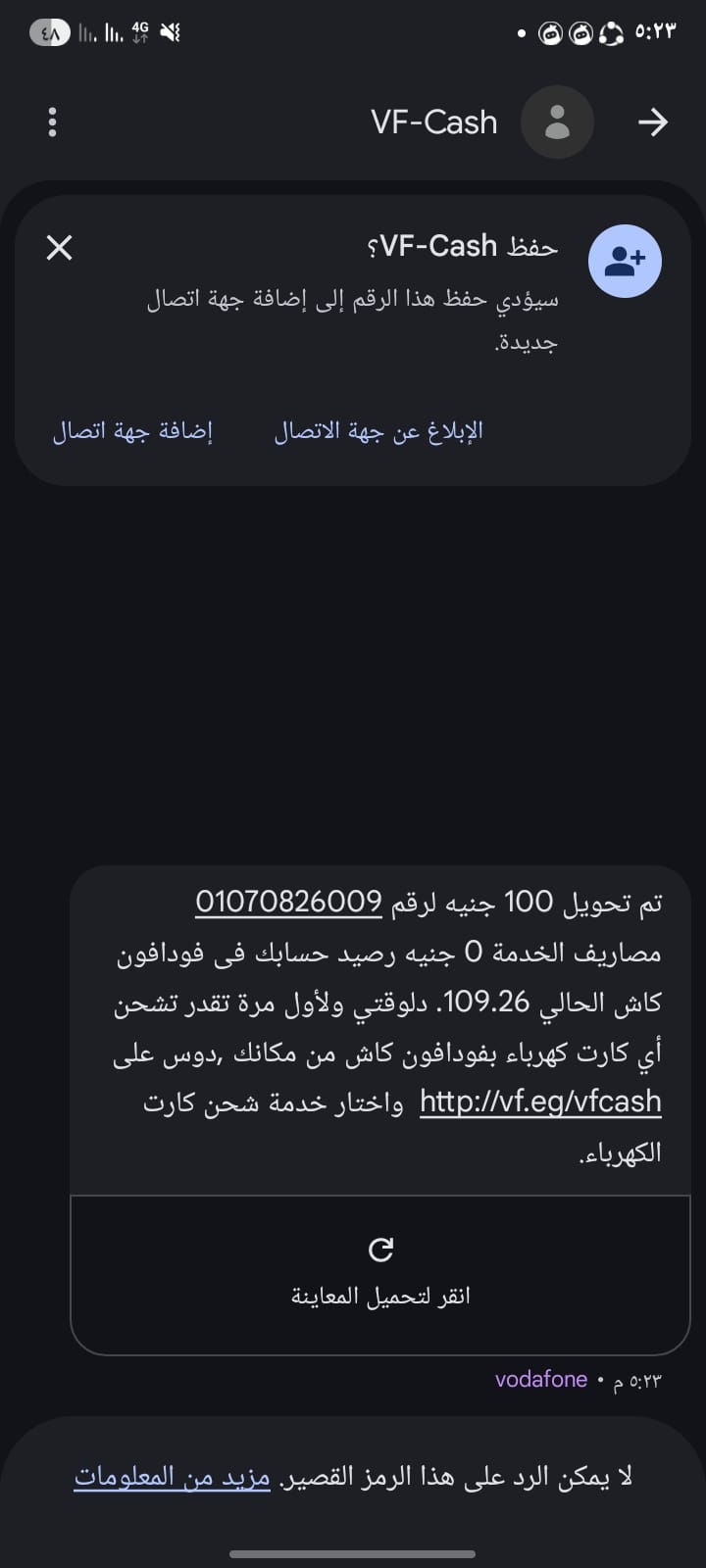The height and width of the screenshot is (1568, 706).
Task: Go back using the header arrow
Action: click(x=652, y=122)
